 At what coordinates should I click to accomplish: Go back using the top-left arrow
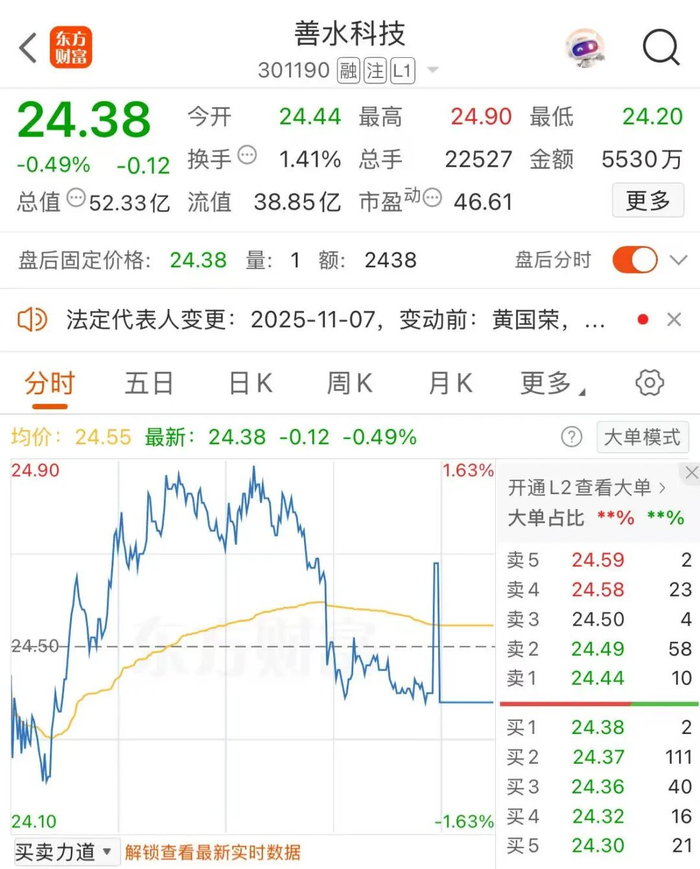click(28, 48)
